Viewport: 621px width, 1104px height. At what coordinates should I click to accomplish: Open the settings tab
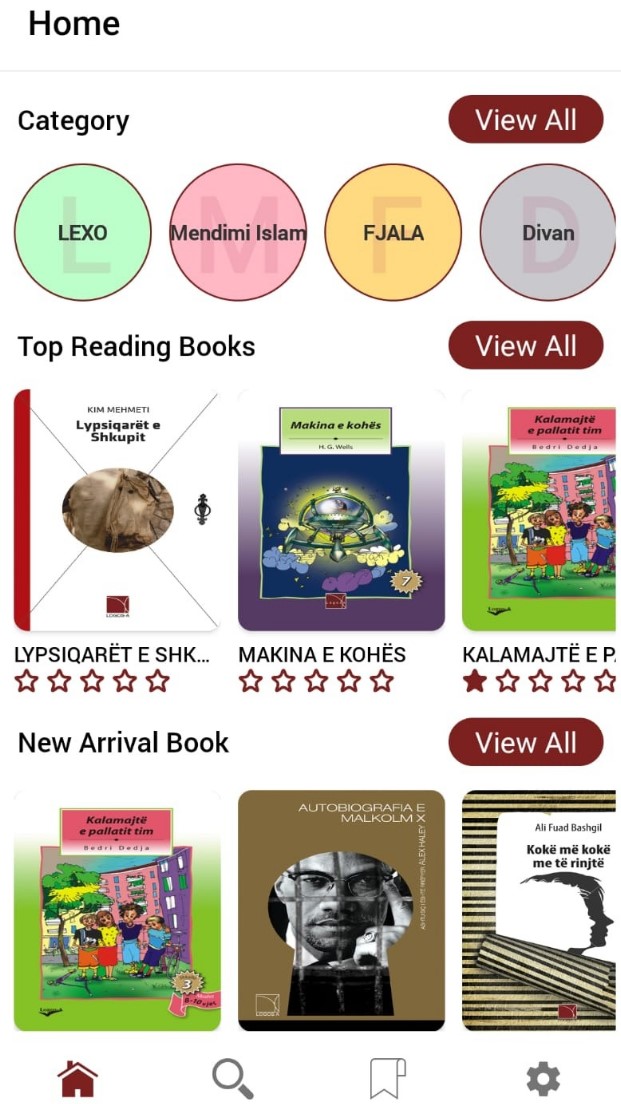tap(543, 1079)
